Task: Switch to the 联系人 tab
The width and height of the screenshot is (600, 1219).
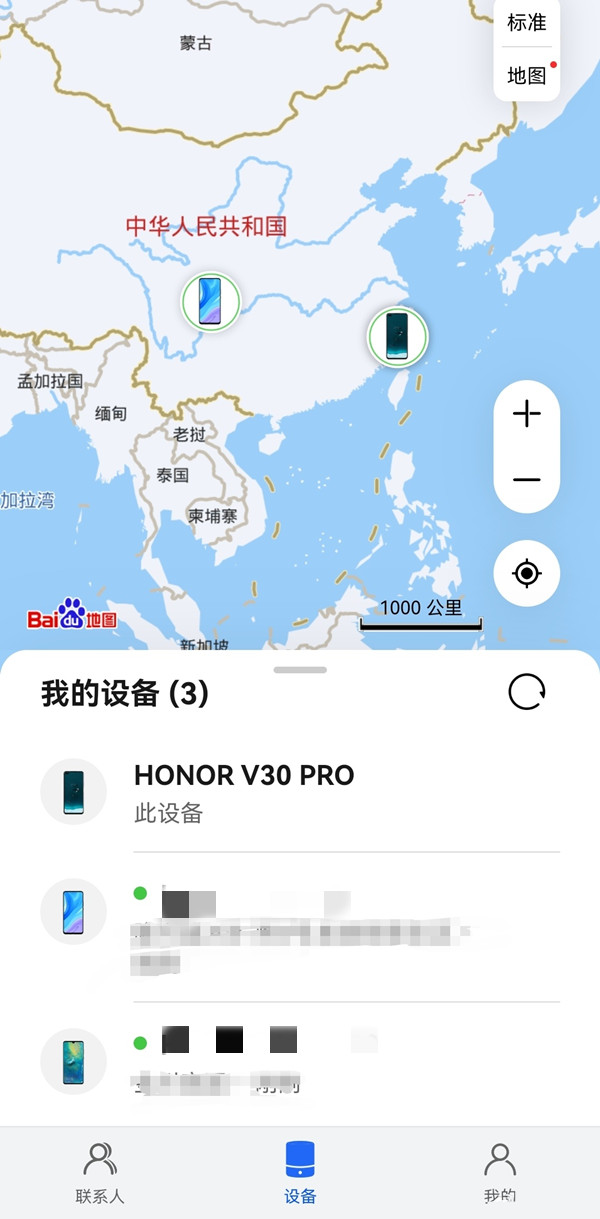Action: pyautogui.click(x=100, y=1173)
